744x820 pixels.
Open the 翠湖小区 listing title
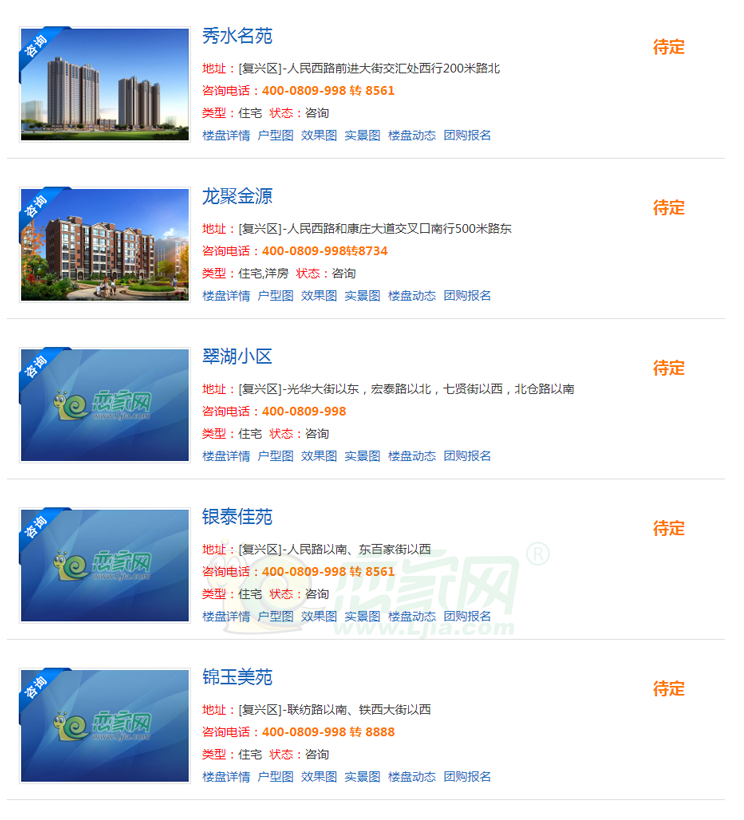237,356
